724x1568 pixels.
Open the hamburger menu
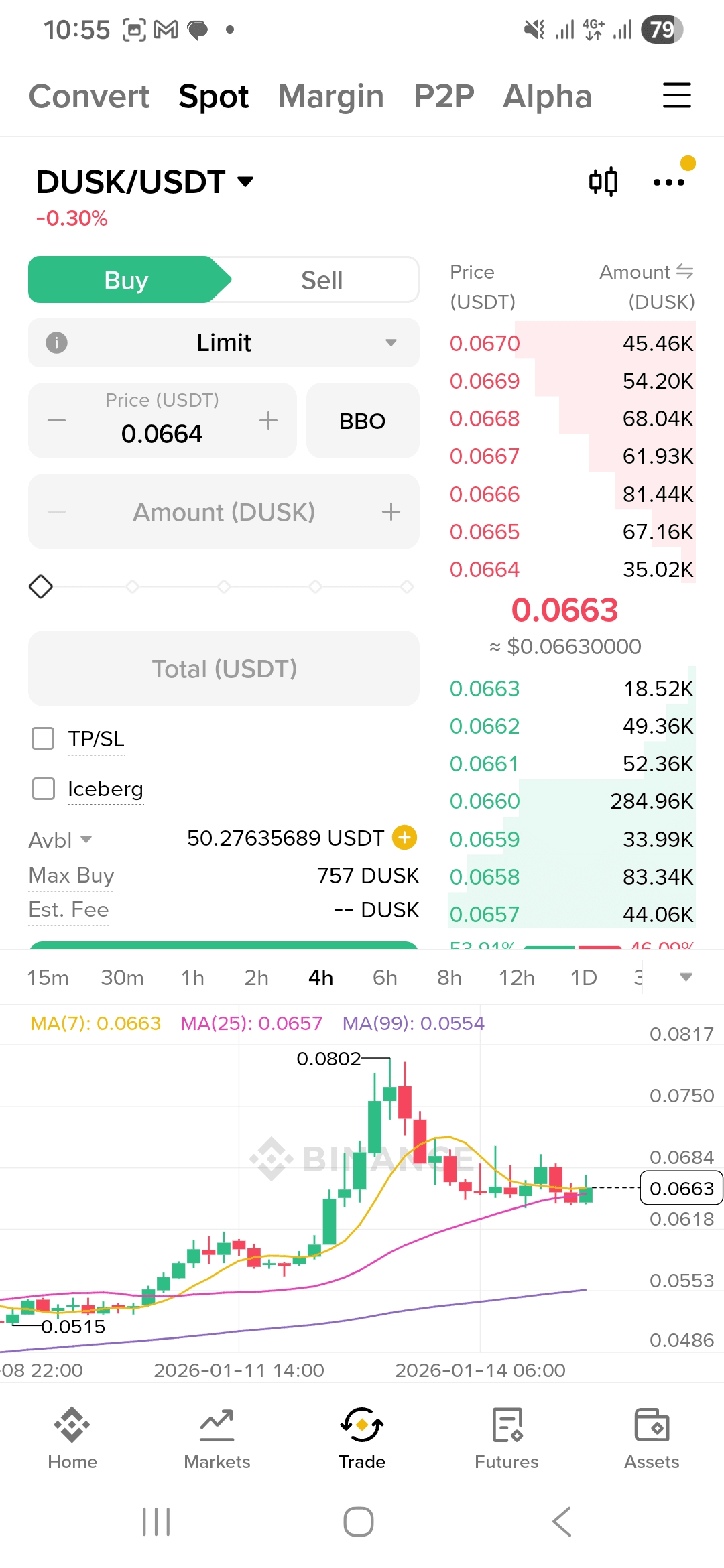(x=676, y=96)
